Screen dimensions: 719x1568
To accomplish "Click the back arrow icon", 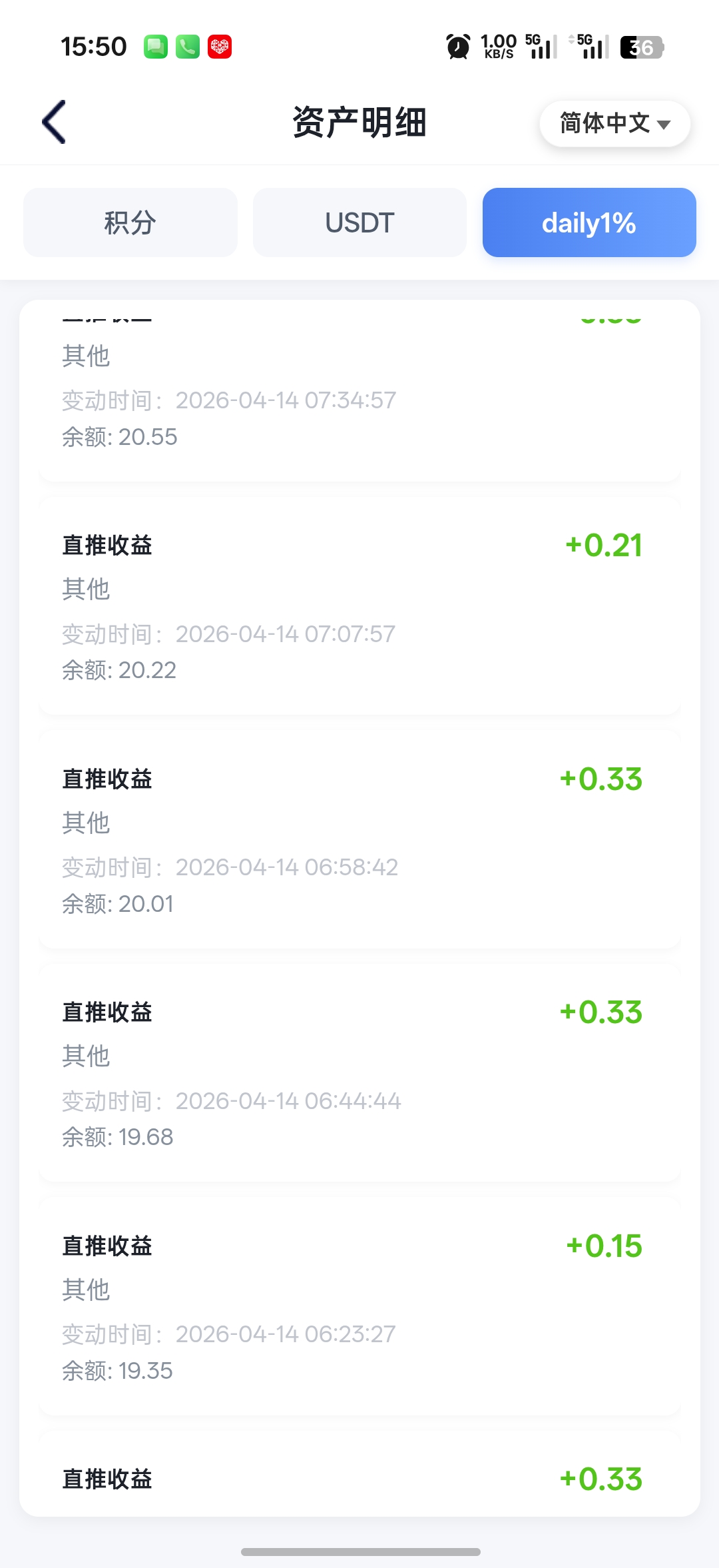I will coord(53,123).
